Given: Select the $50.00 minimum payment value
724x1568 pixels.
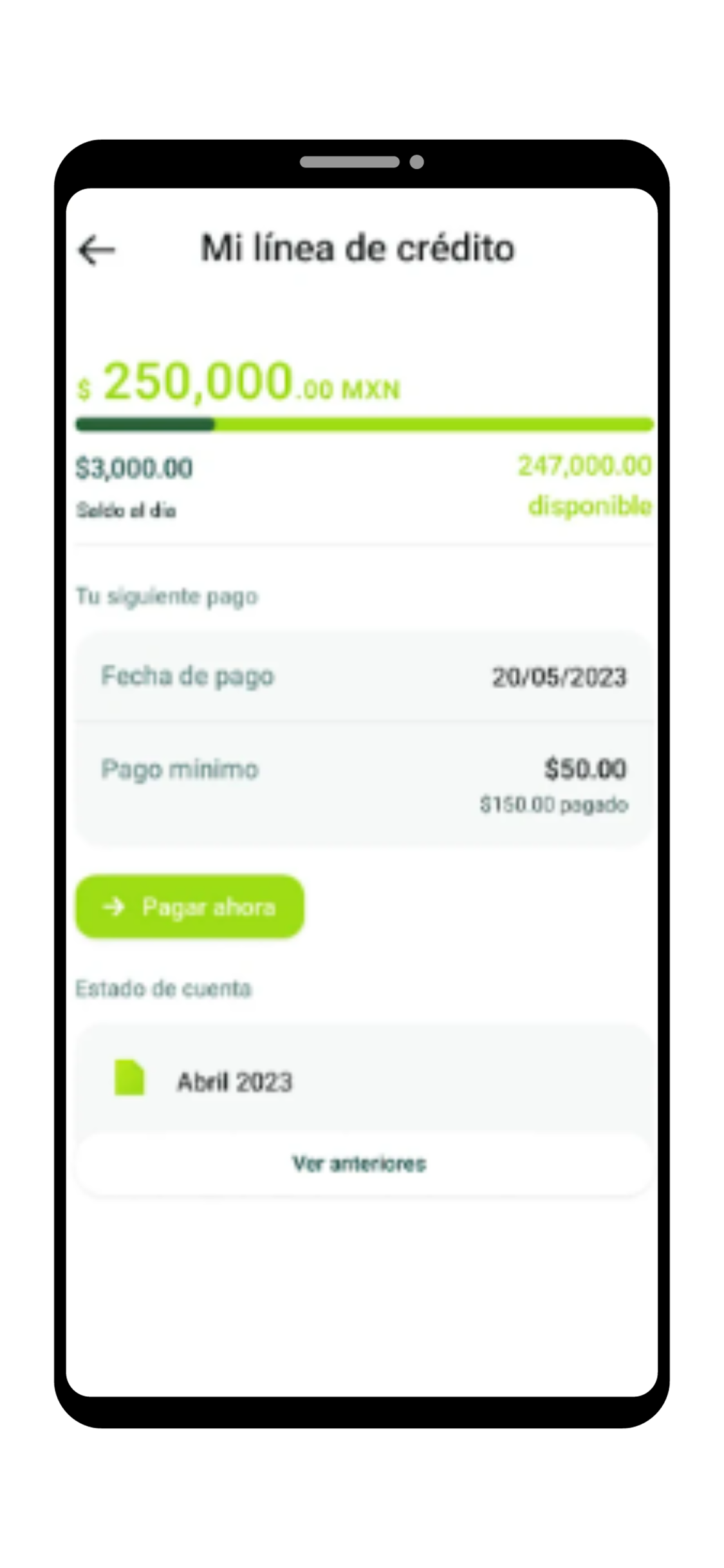Looking at the screenshot, I should point(584,769).
